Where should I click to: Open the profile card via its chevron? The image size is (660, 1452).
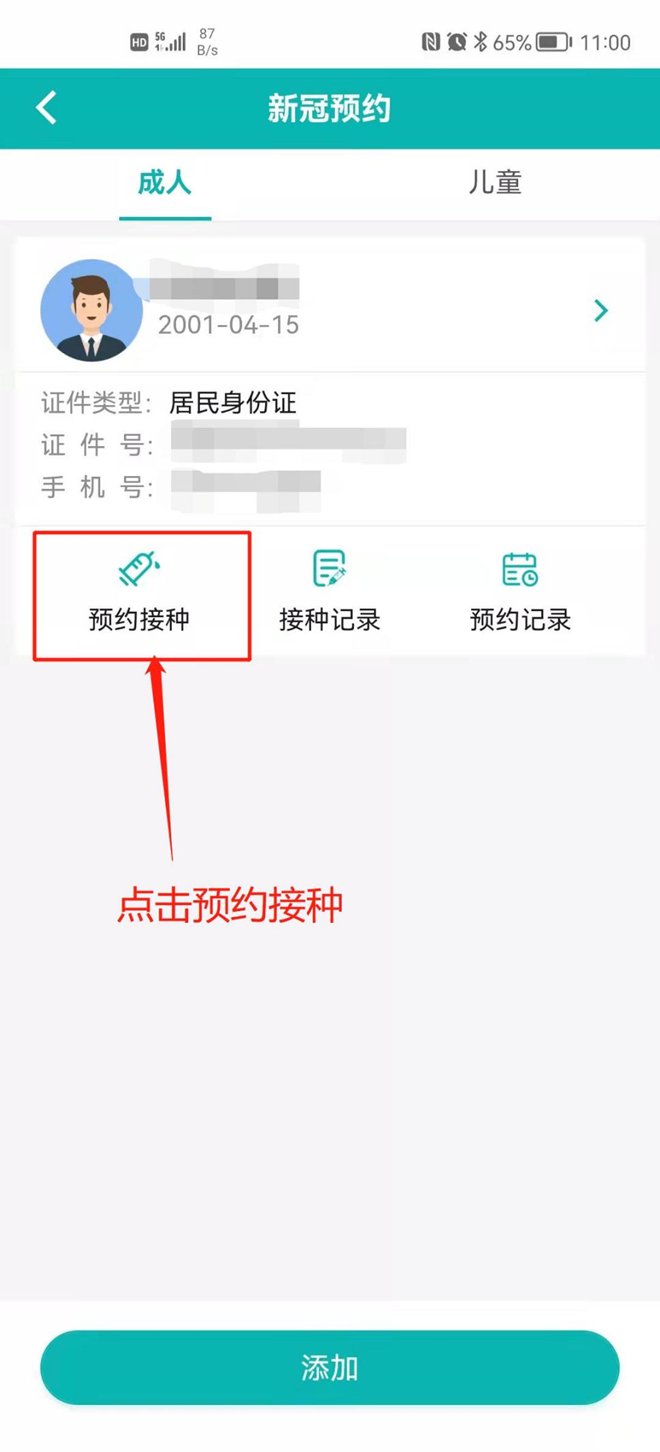click(601, 311)
